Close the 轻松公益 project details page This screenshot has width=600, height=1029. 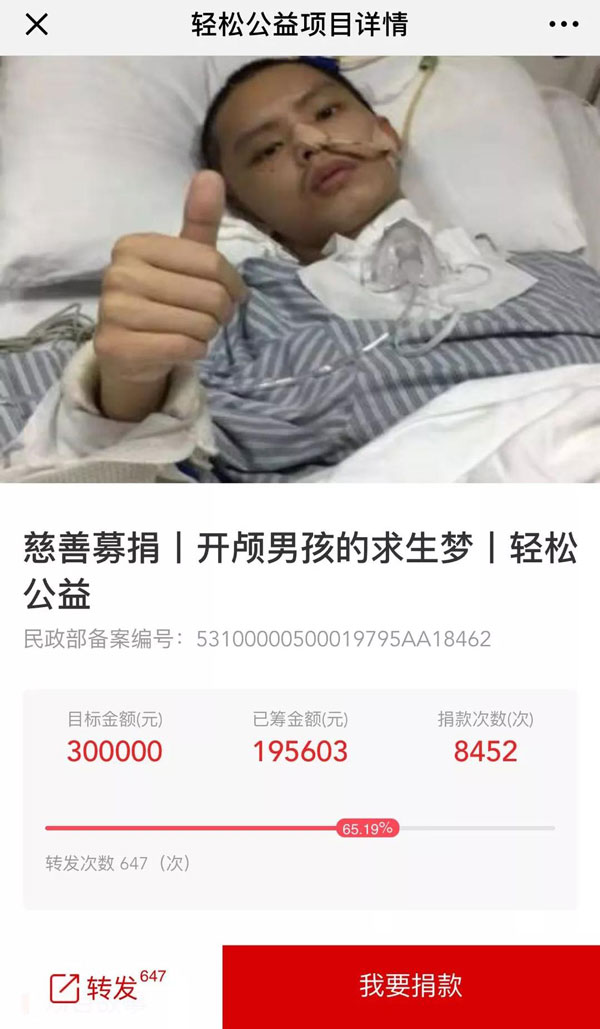coord(36,25)
